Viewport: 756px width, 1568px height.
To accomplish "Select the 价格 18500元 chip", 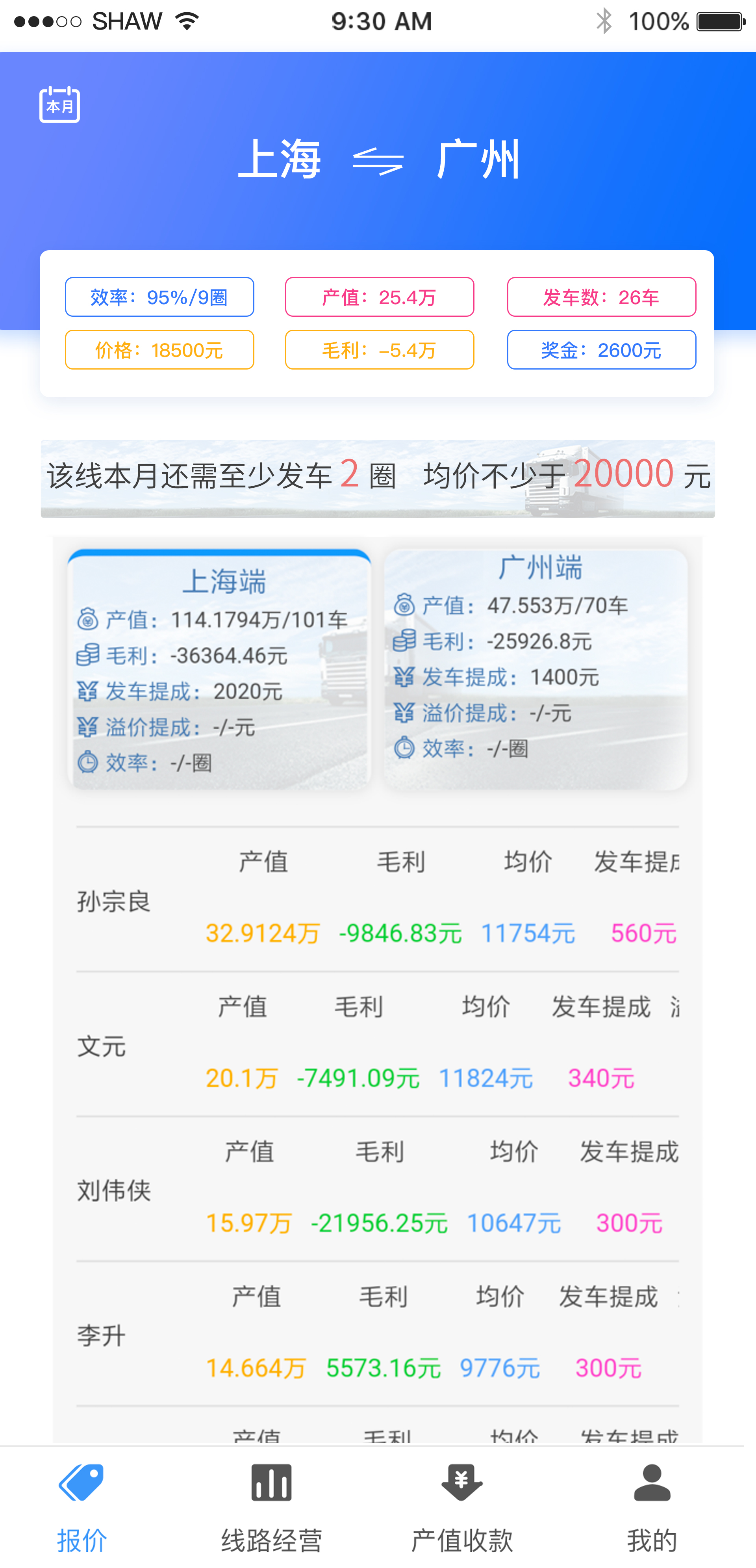I will [x=159, y=350].
